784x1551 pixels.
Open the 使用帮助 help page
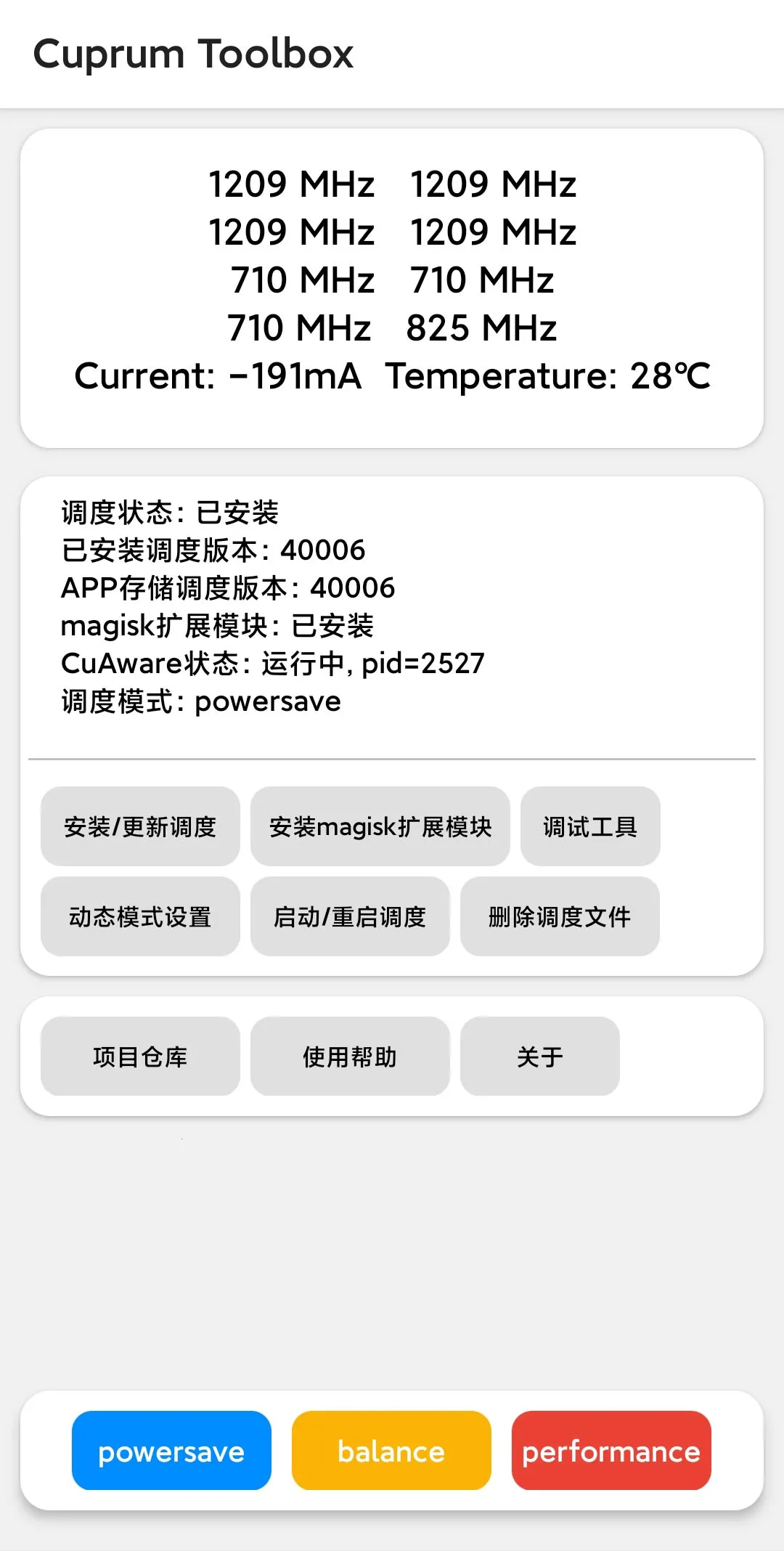pyautogui.click(x=349, y=1056)
